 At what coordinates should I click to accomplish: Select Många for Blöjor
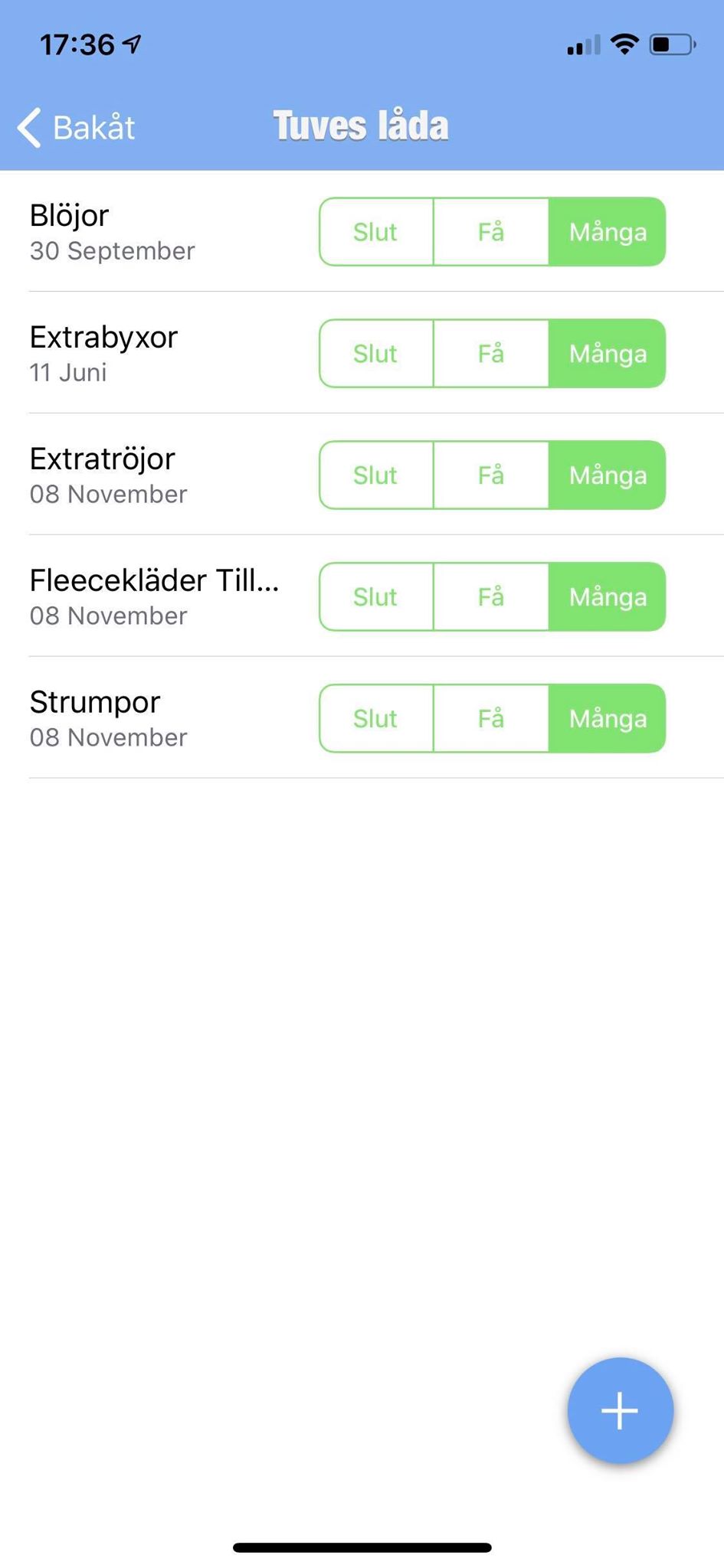[x=607, y=232]
